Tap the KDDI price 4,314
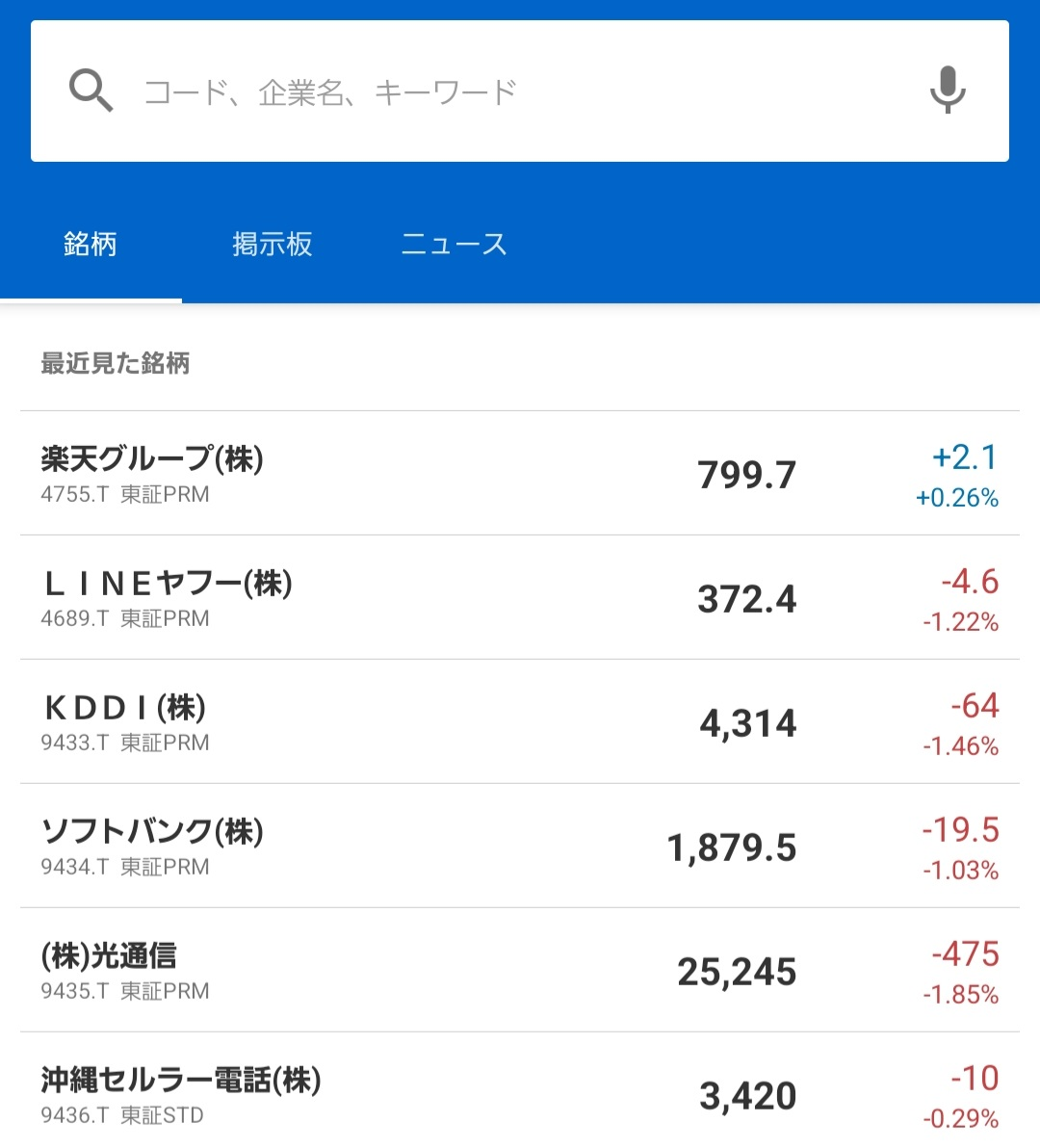The image size is (1040, 1148). 748,723
